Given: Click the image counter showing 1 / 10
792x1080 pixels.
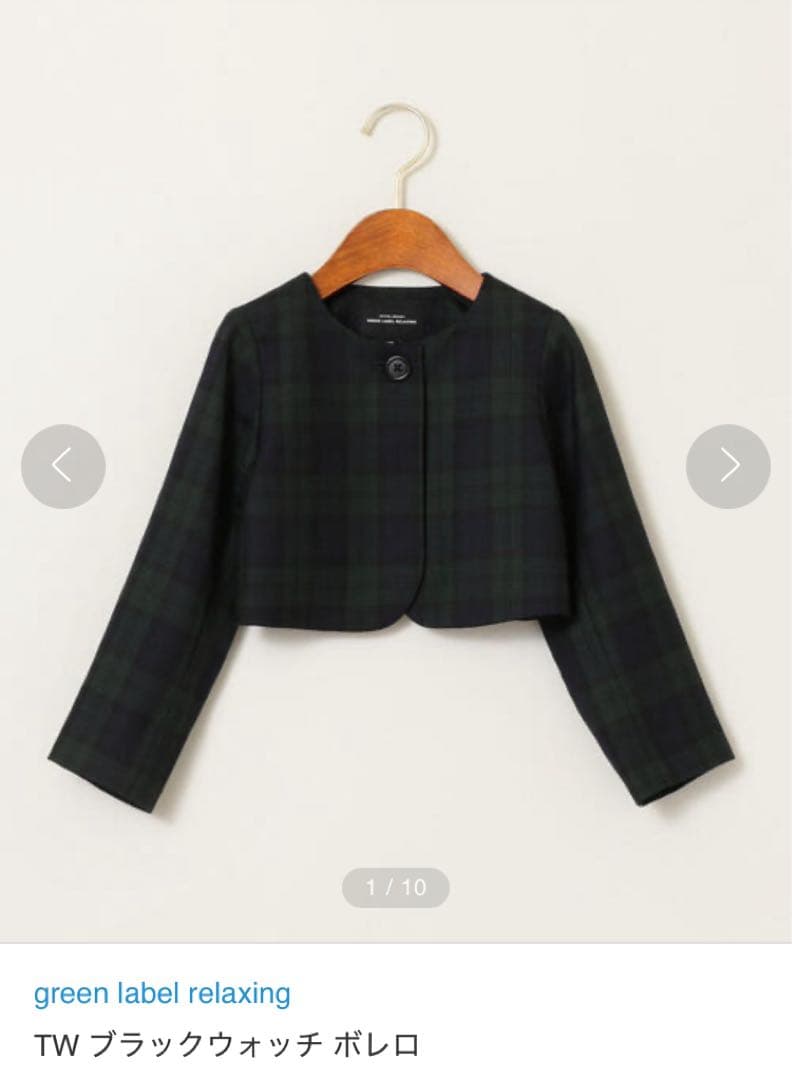Looking at the screenshot, I should pyautogui.click(x=395, y=885).
